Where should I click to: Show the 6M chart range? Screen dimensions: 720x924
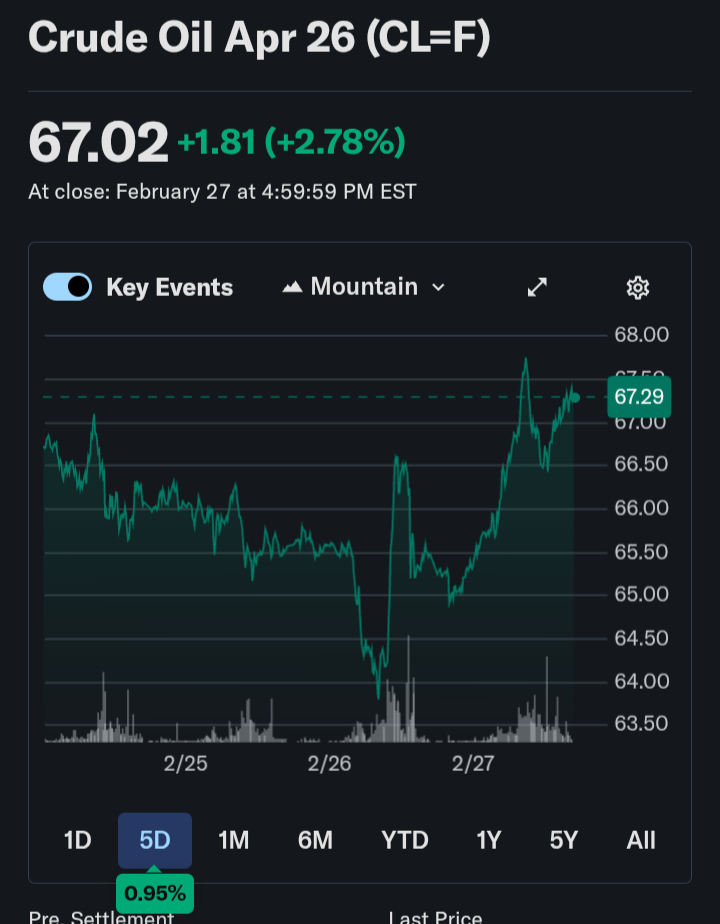click(315, 840)
